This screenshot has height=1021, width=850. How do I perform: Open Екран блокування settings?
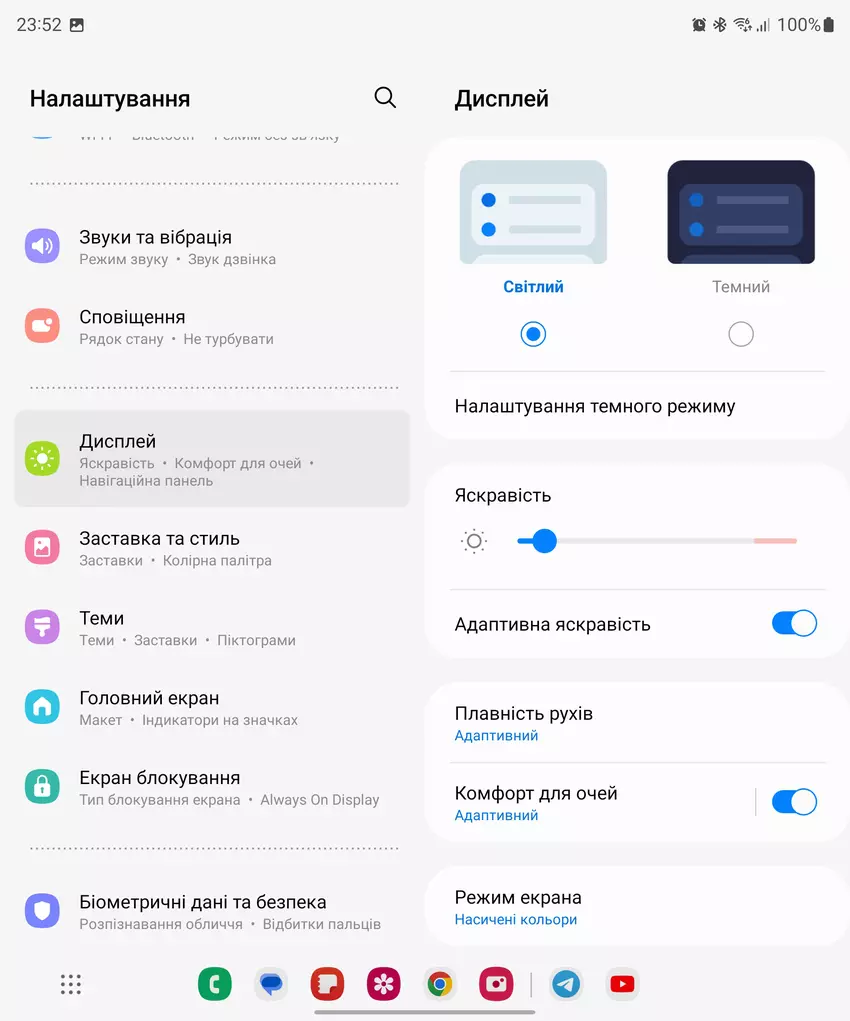coord(210,788)
